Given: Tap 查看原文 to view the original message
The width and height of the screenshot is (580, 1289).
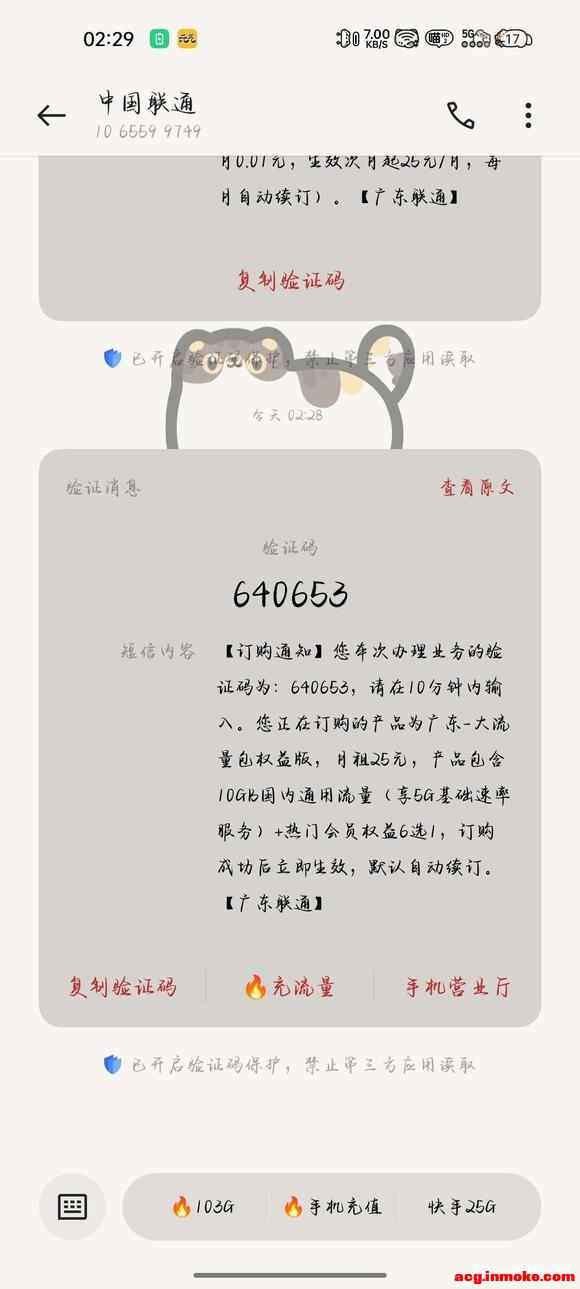Looking at the screenshot, I should pyautogui.click(x=477, y=488).
